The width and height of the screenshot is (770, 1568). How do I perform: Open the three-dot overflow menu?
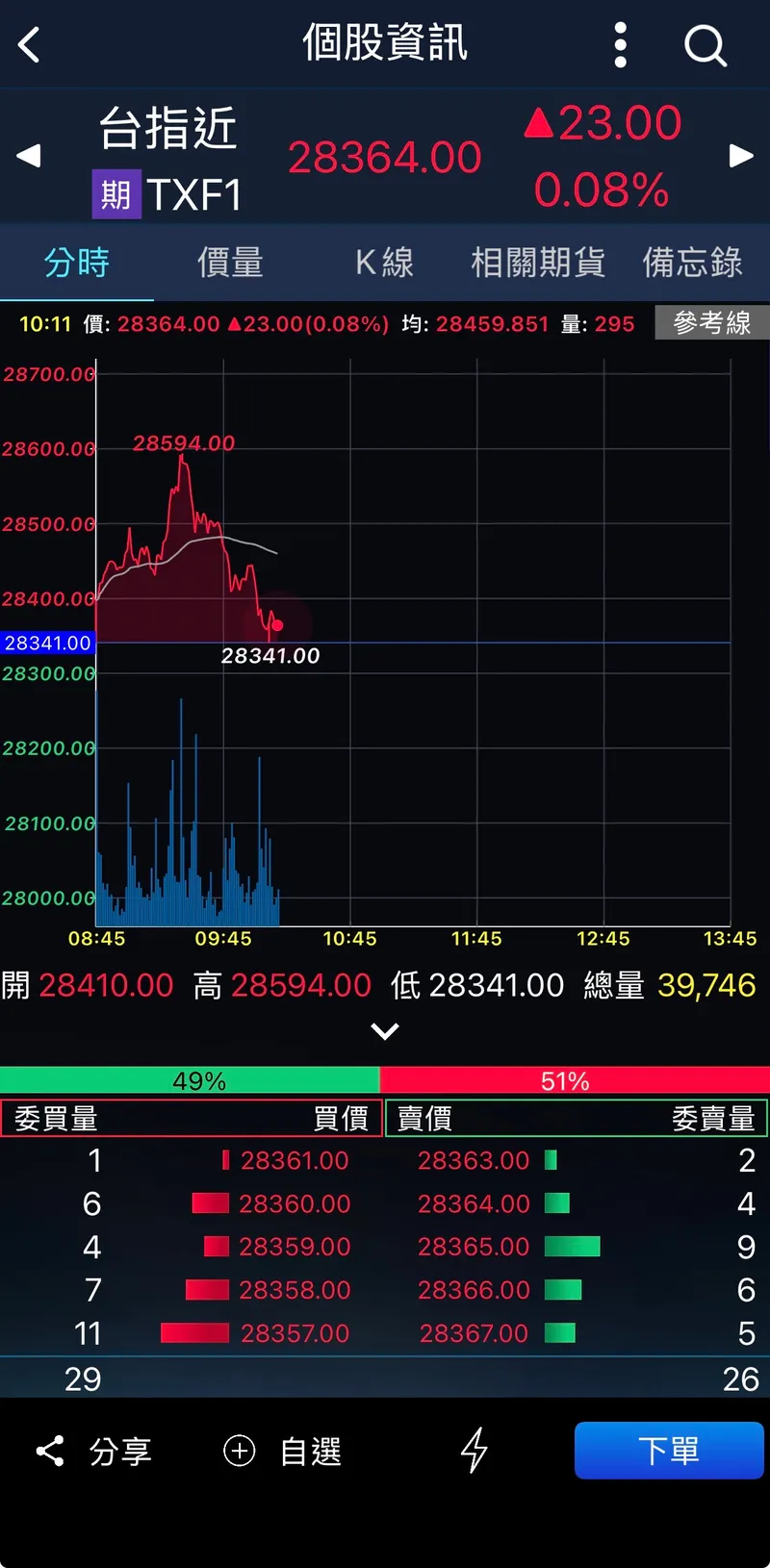pyautogui.click(x=620, y=45)
